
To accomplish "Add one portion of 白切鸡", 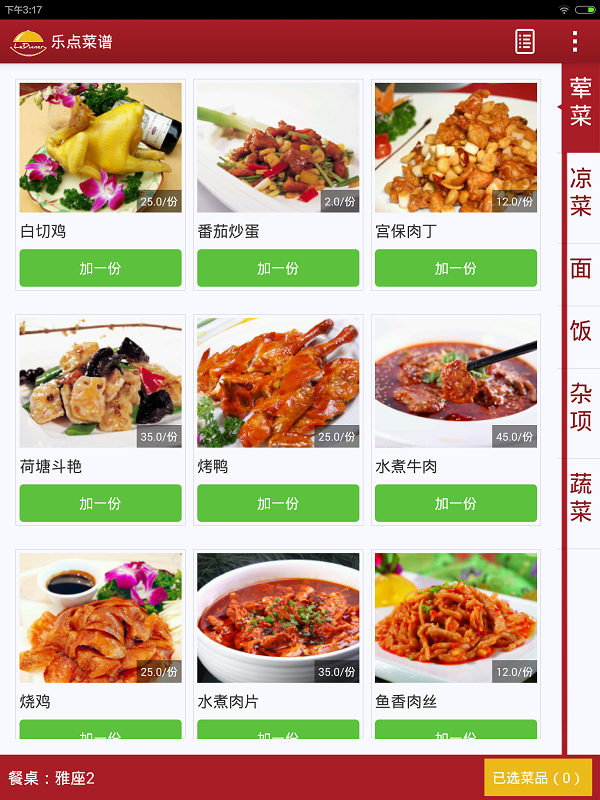I will click(x=100, y=268).
